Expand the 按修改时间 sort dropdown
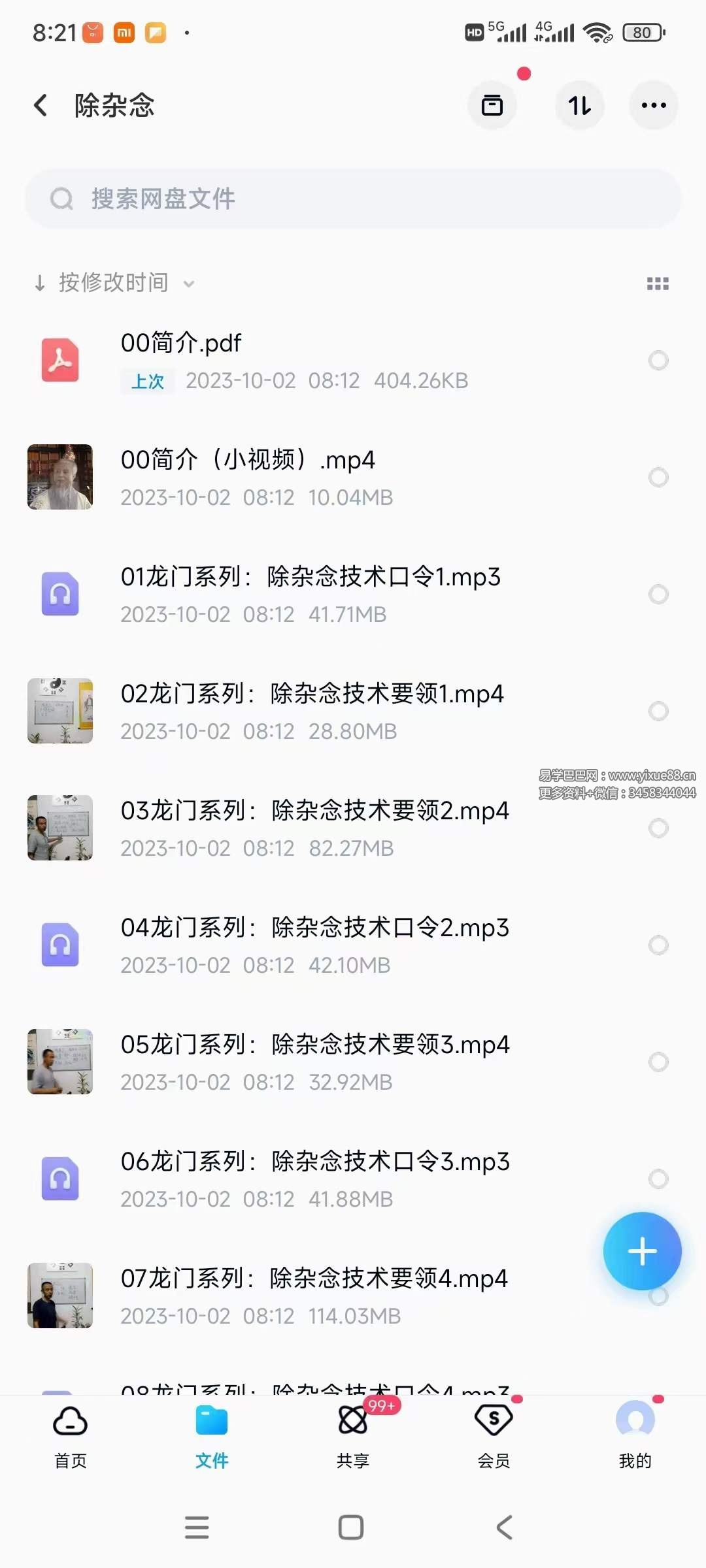This screenshot has width=706, height=1568. (x=112, y=283)
